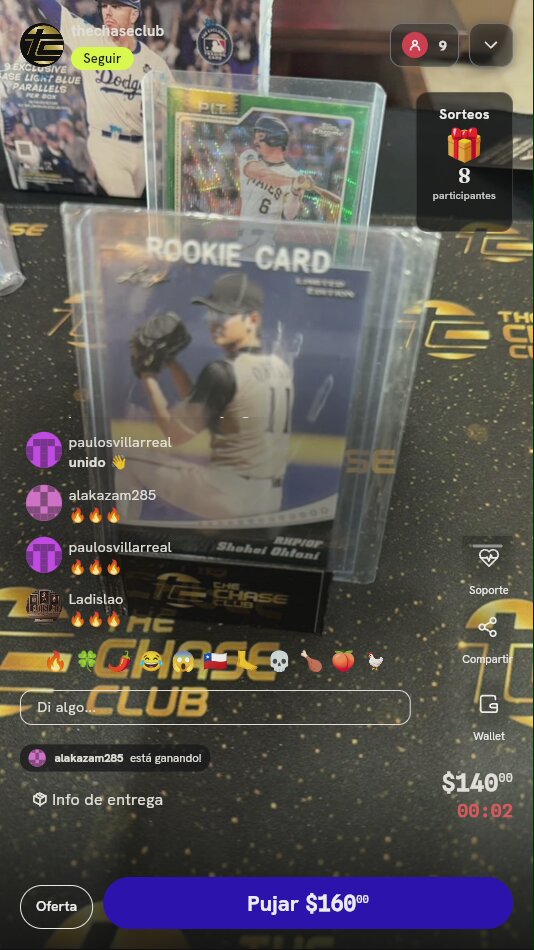
Task: Type in the "Di algo..." chat field
Action: [215, 707]
